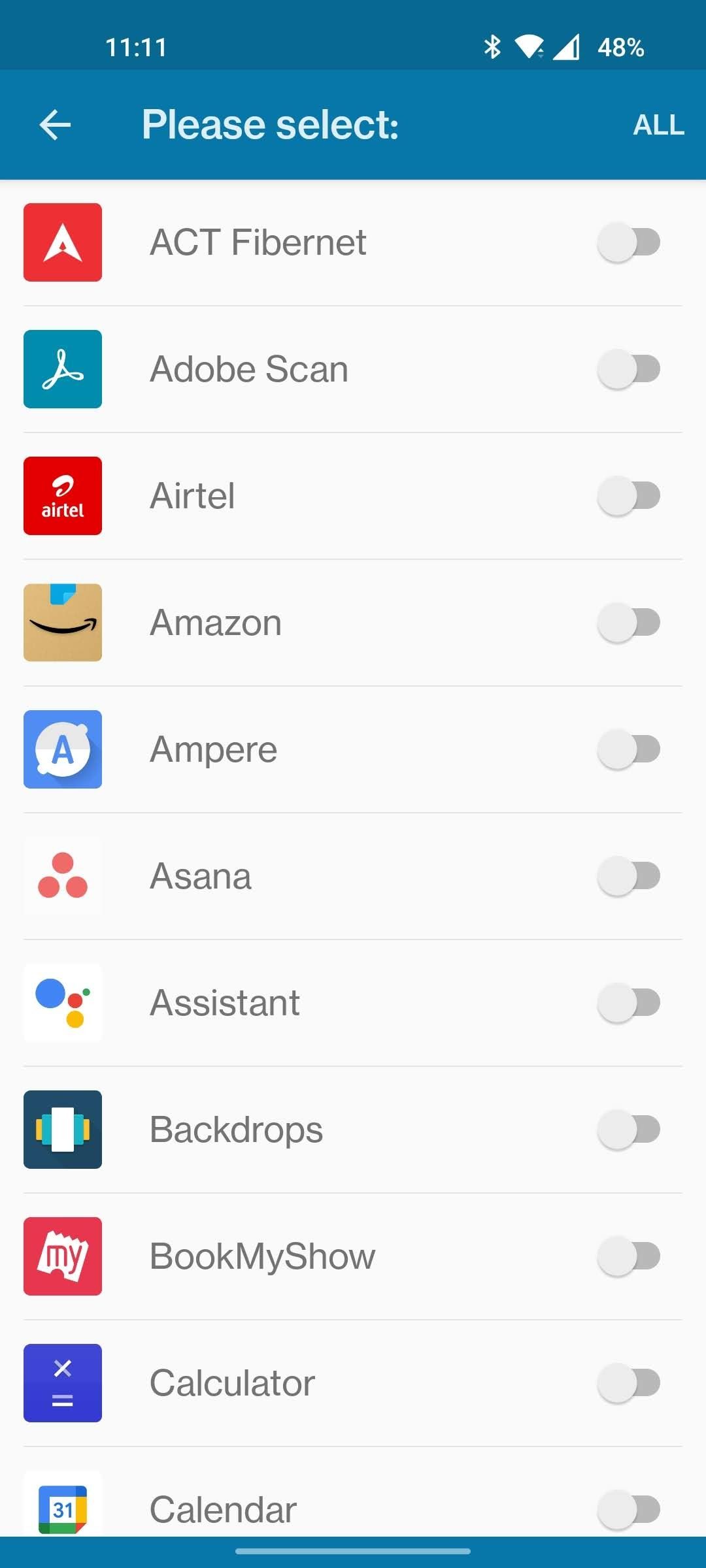Select ALL apps

pyautogui.click(x=658, y=125)
